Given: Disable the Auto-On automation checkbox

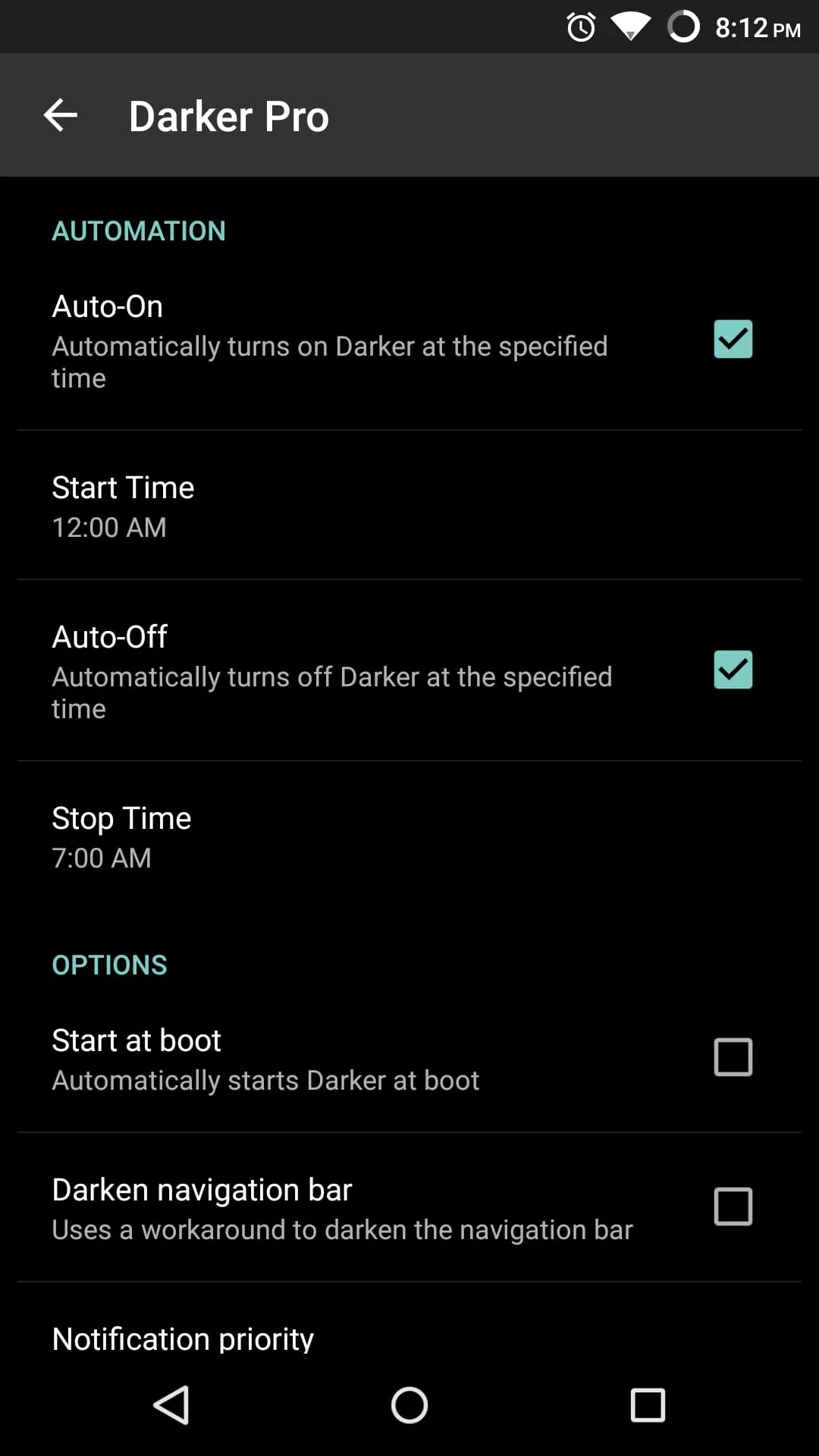Looking at the screenshot, I should pos(733,340).
